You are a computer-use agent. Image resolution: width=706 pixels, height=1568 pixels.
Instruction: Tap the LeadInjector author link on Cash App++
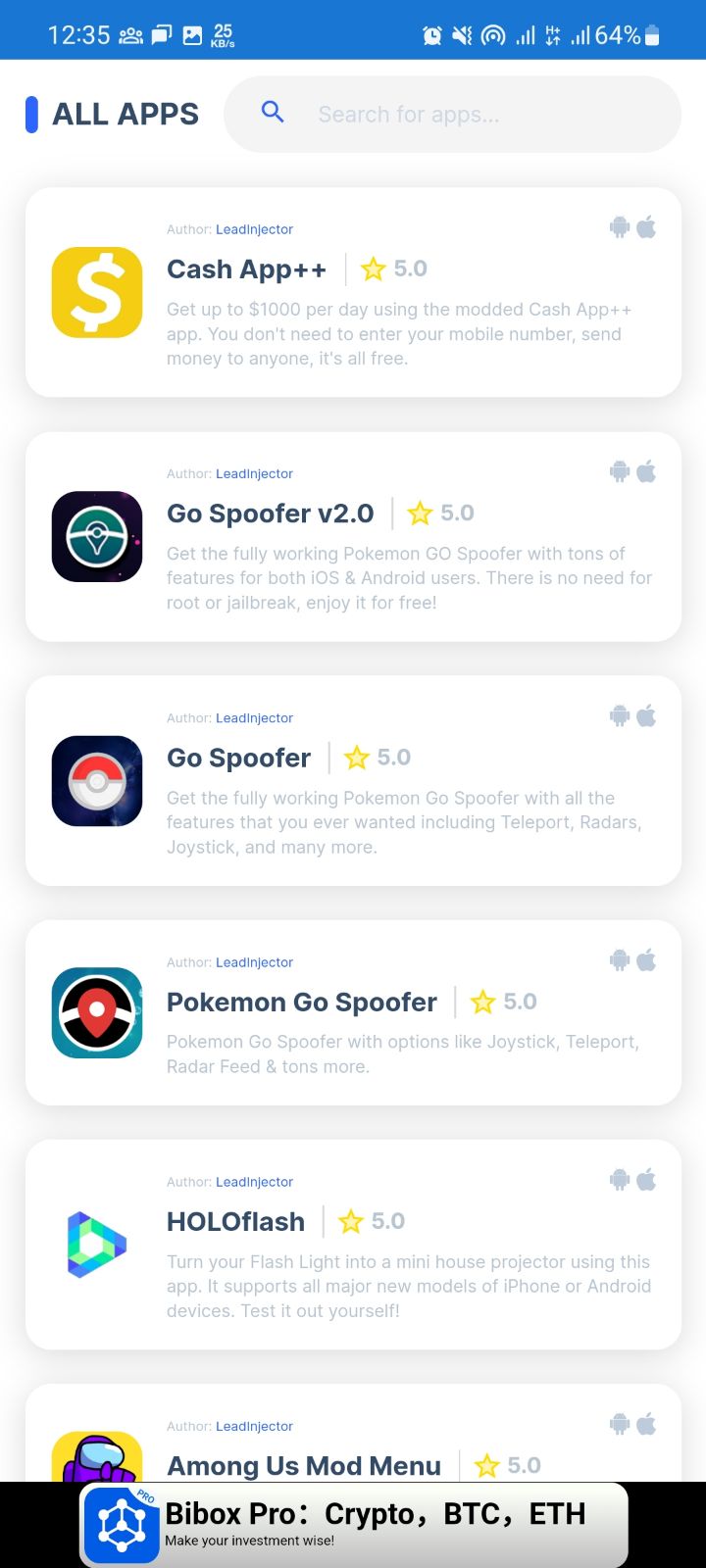click(254, 229)
